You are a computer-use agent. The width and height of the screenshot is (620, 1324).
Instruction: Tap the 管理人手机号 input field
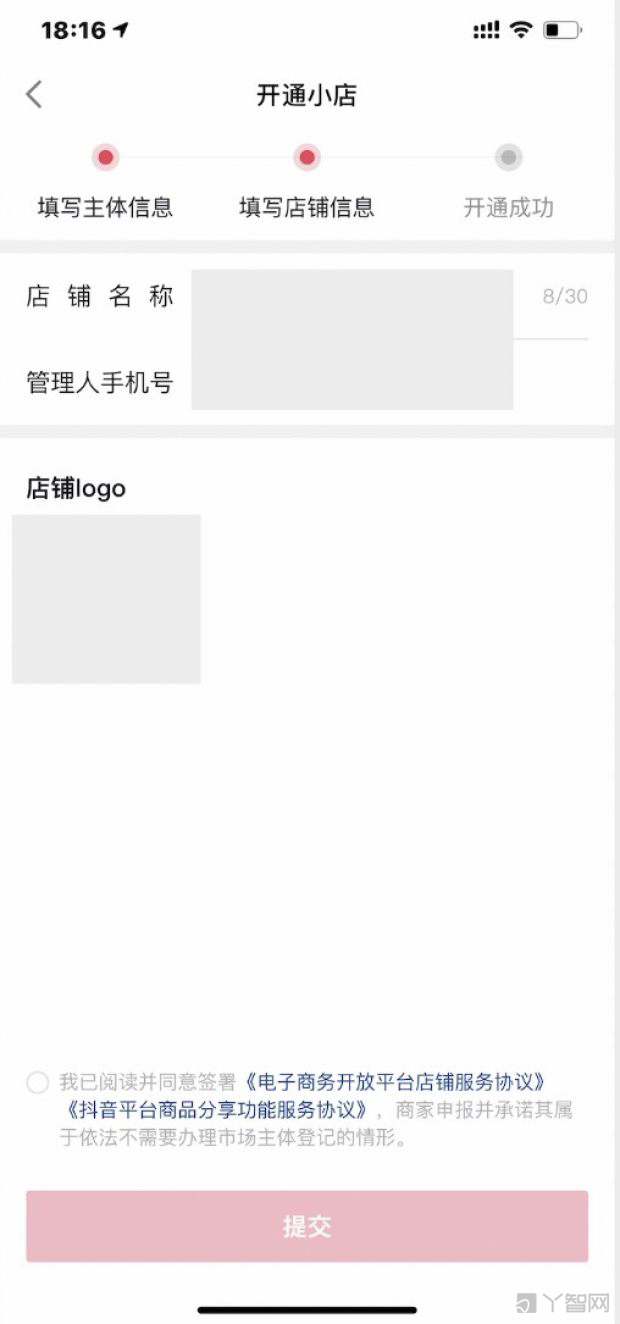[352, 382]
